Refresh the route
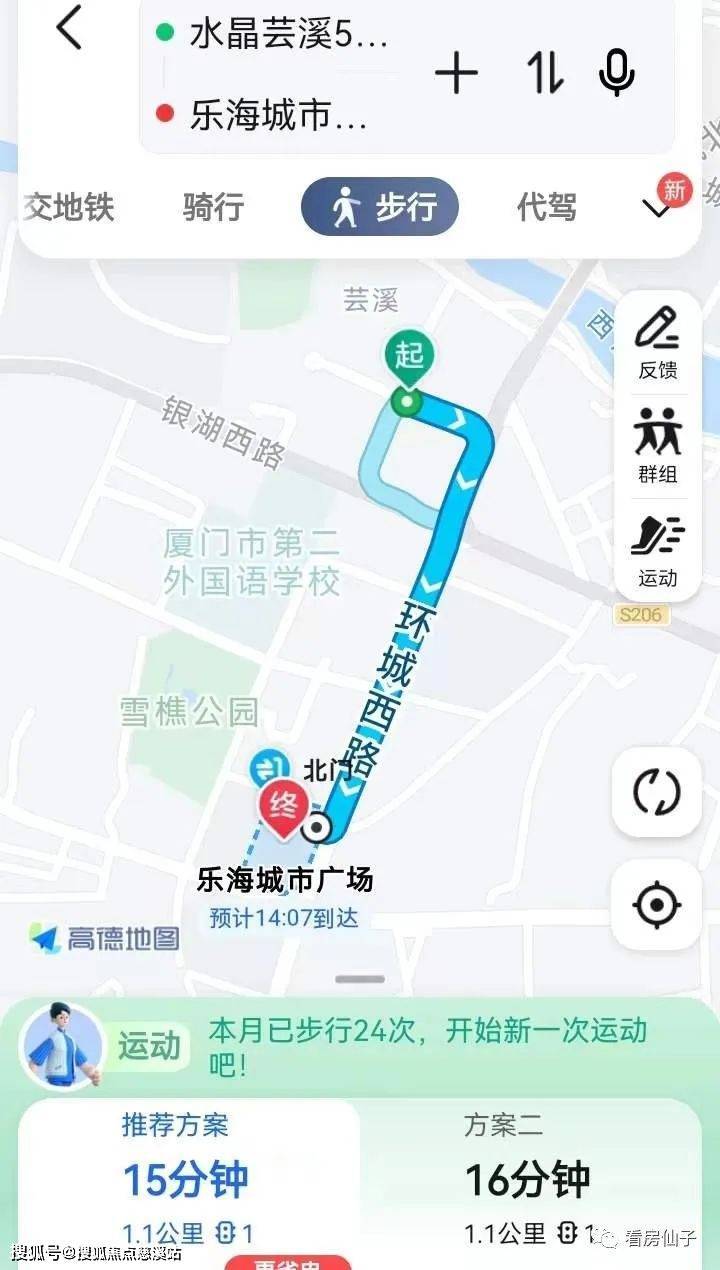 pos(657,792)
